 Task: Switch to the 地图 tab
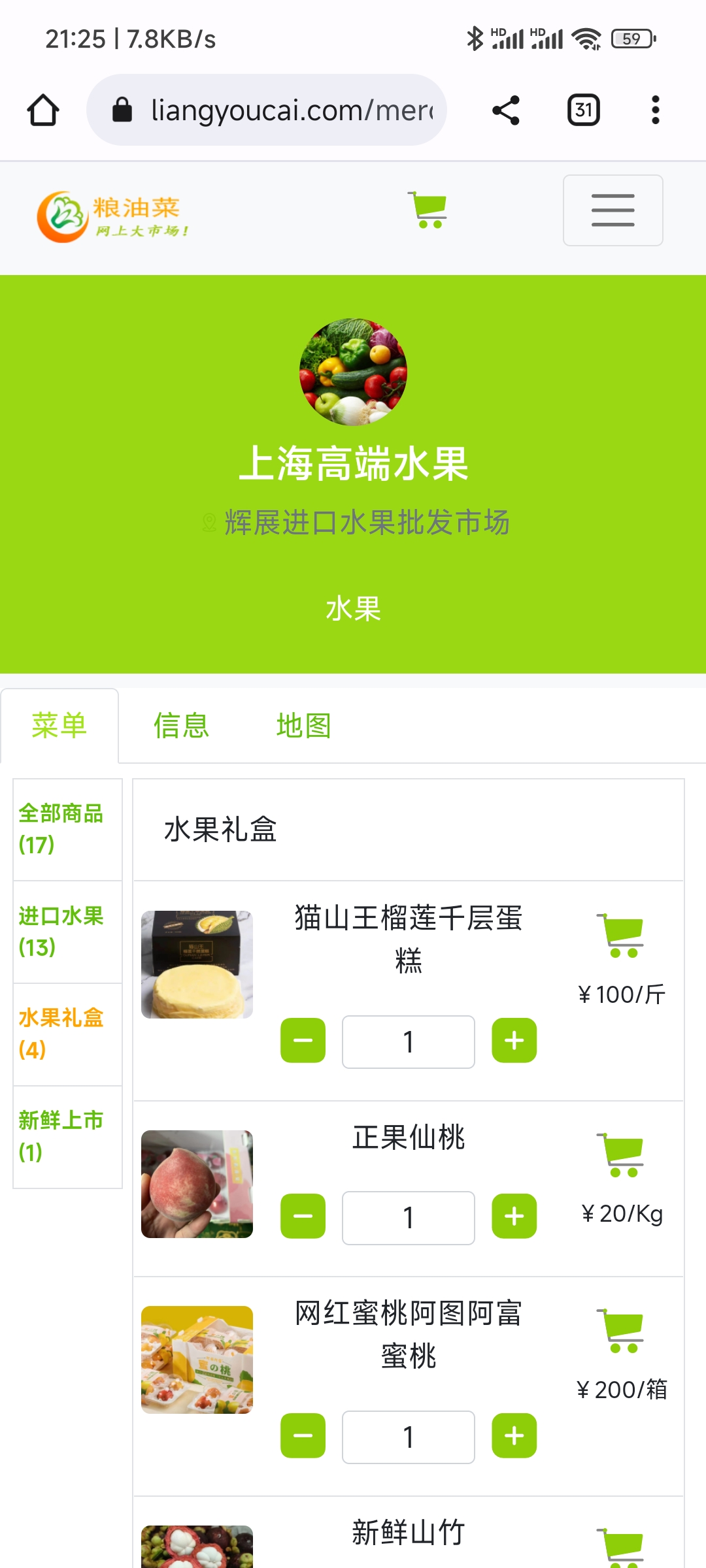pyautogui.click(x=303, y=725)
